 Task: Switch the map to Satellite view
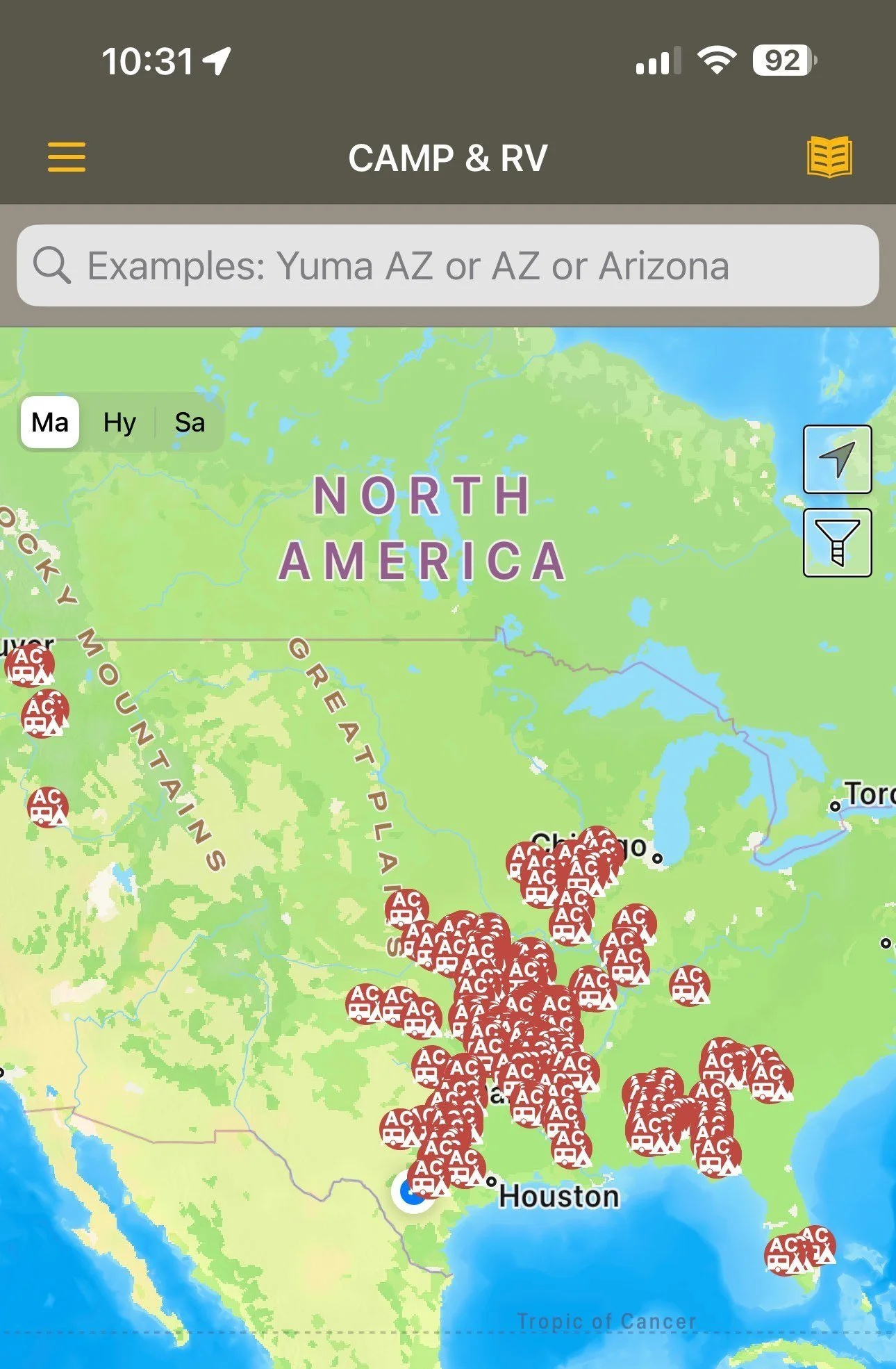(189, 422)
